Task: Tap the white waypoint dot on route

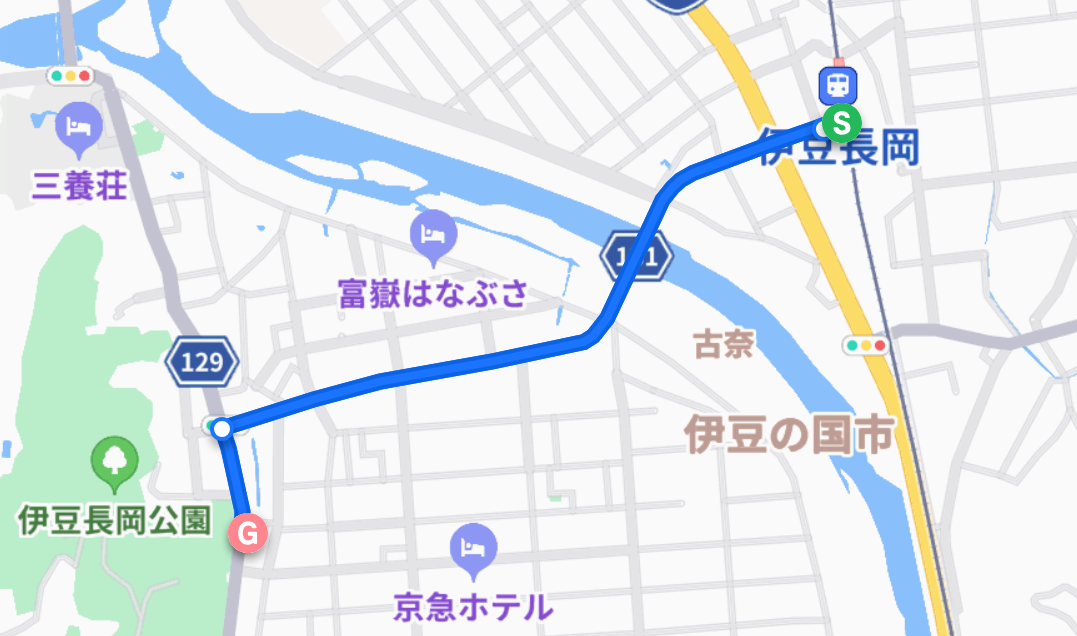Action: pos(223,429)
